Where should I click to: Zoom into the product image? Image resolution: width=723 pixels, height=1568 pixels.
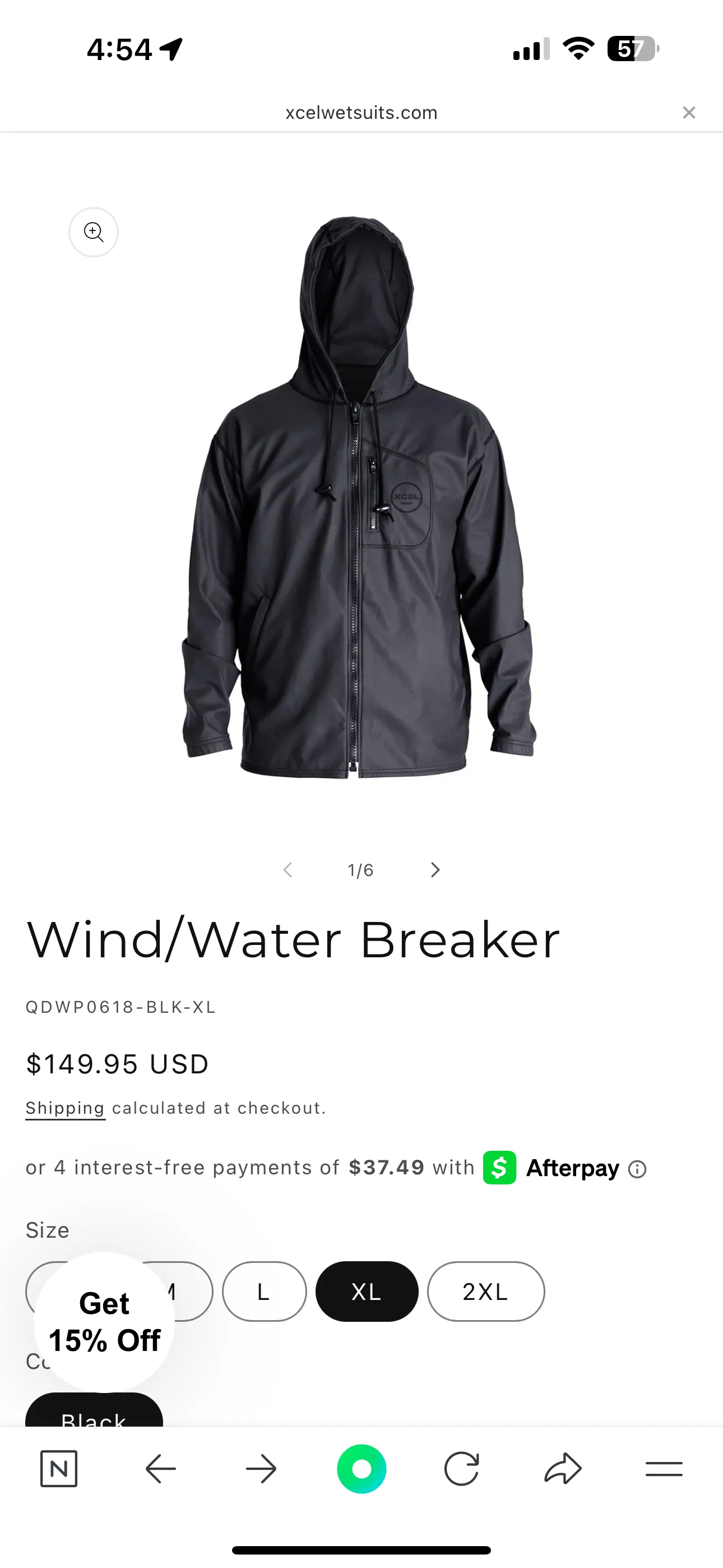coord(93,232)
